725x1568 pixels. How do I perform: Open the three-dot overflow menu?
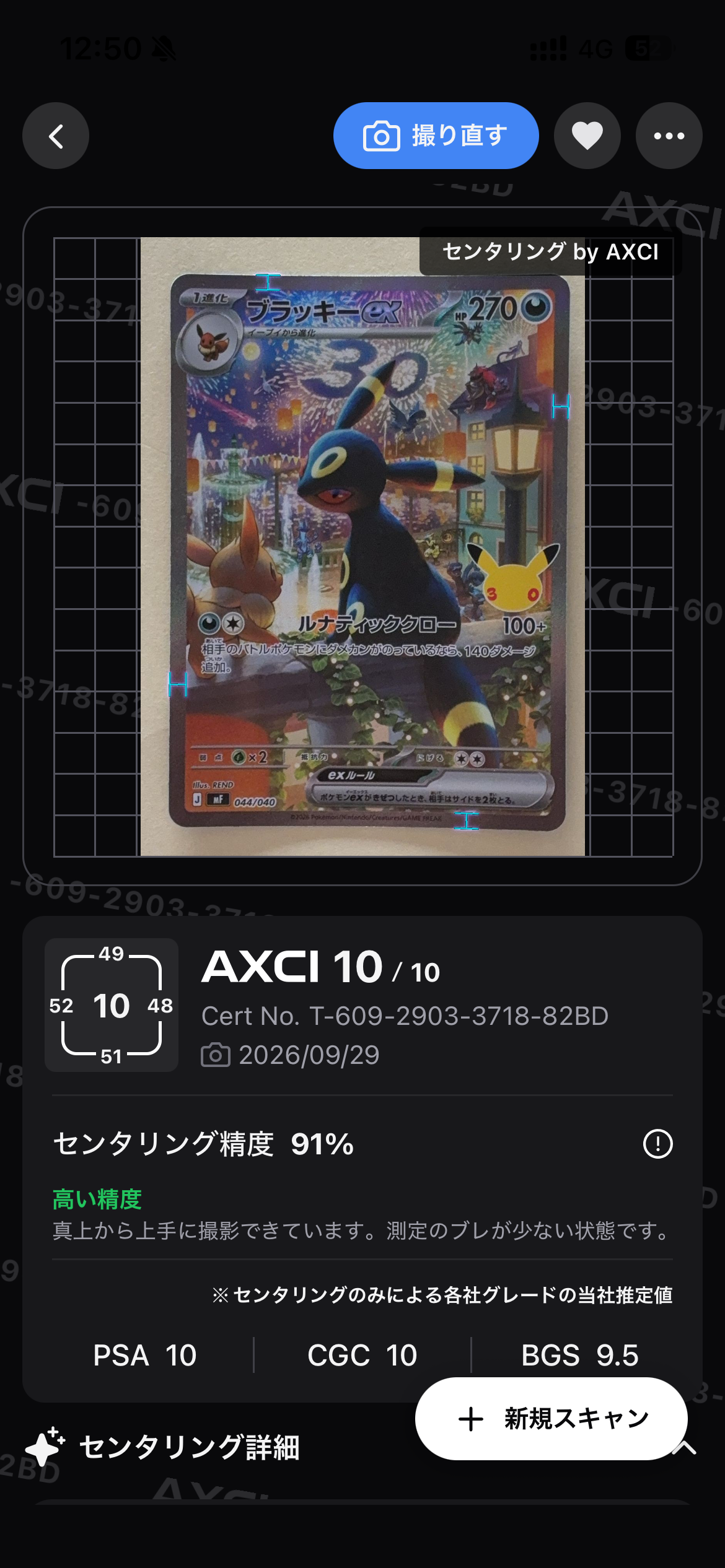click(x=669, y=136)
